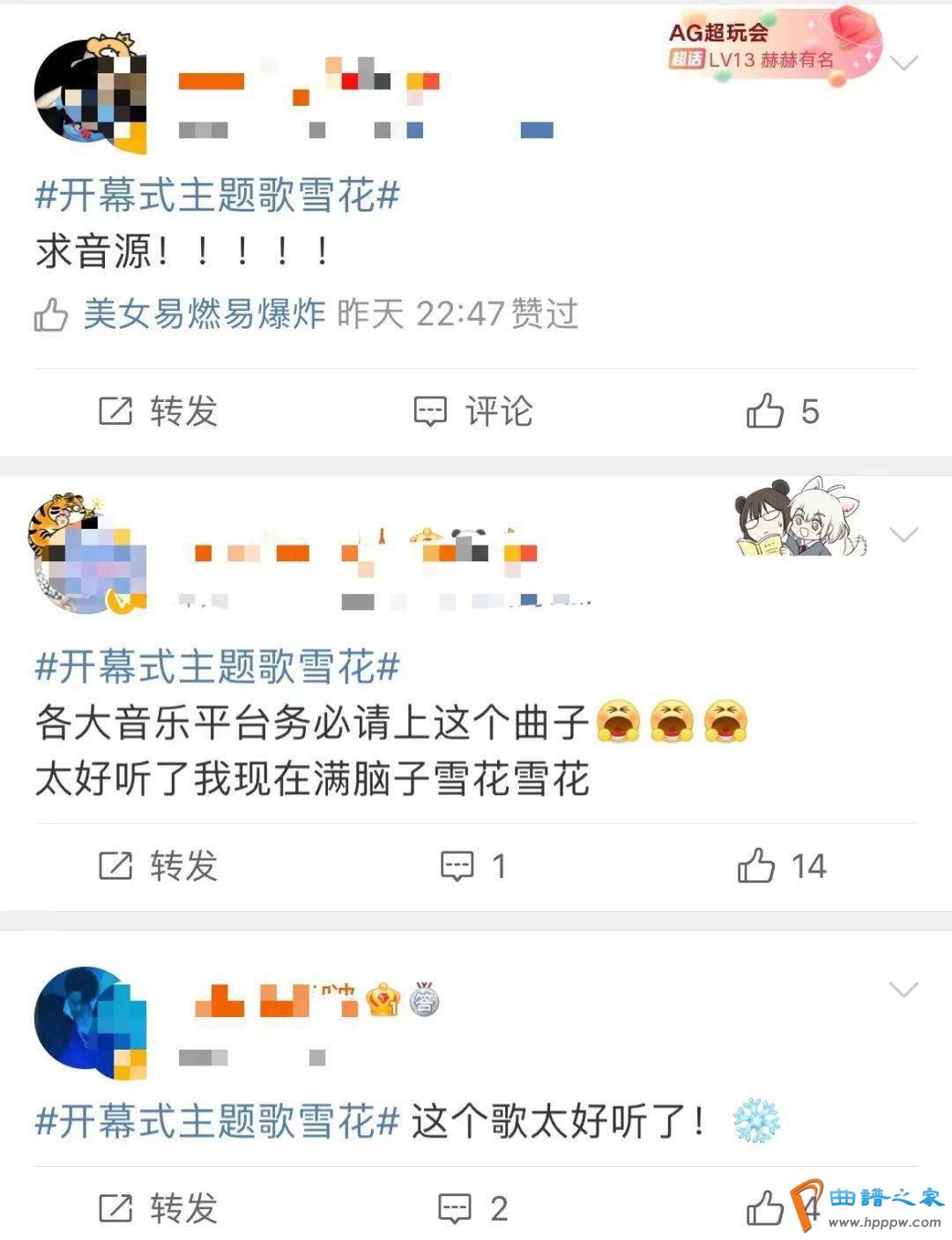The height and width of the screenshot is (1240, 952).
Task: Comment on the "求音源" post
Action: [x=473, y=412]
